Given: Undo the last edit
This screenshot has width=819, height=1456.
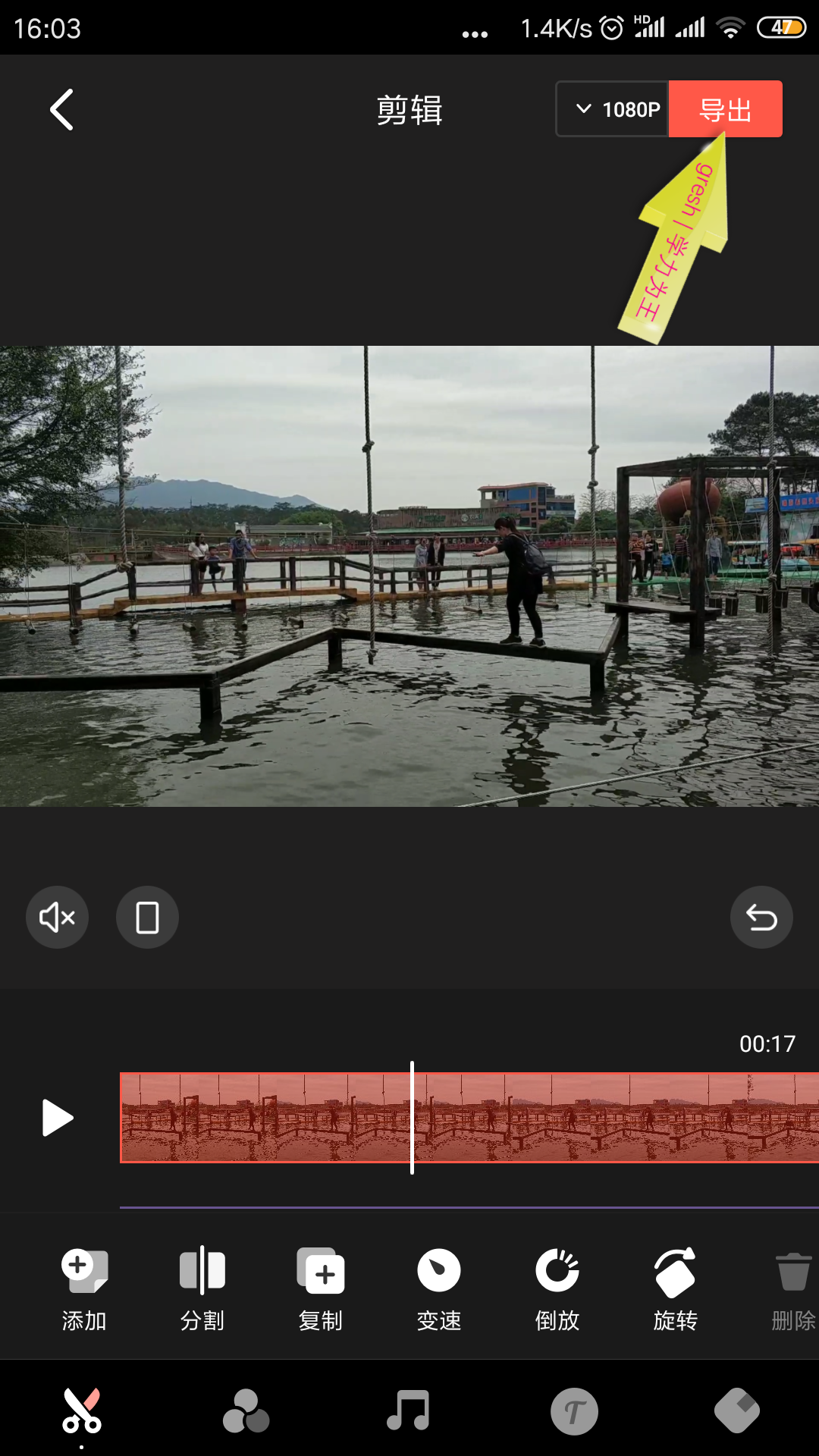Looking at the screenshot, I should (x=761, y=917).
